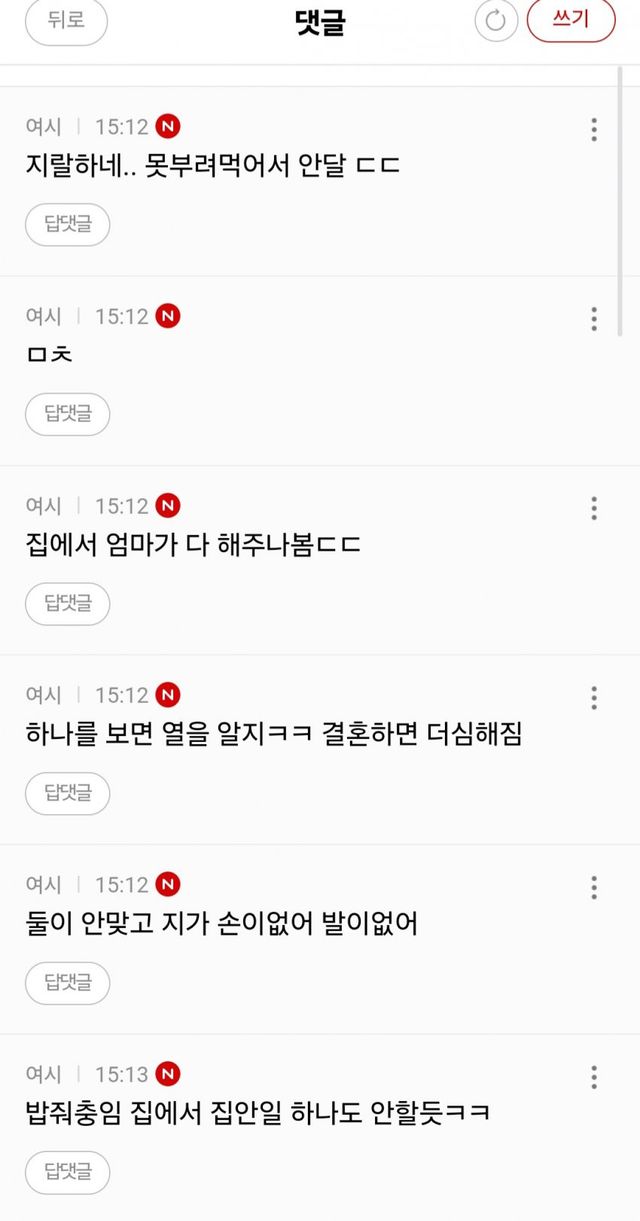Open 쓰기 to write a comment
The width and height of the screenshot is (640, 1221).
[x=571, y=20]
